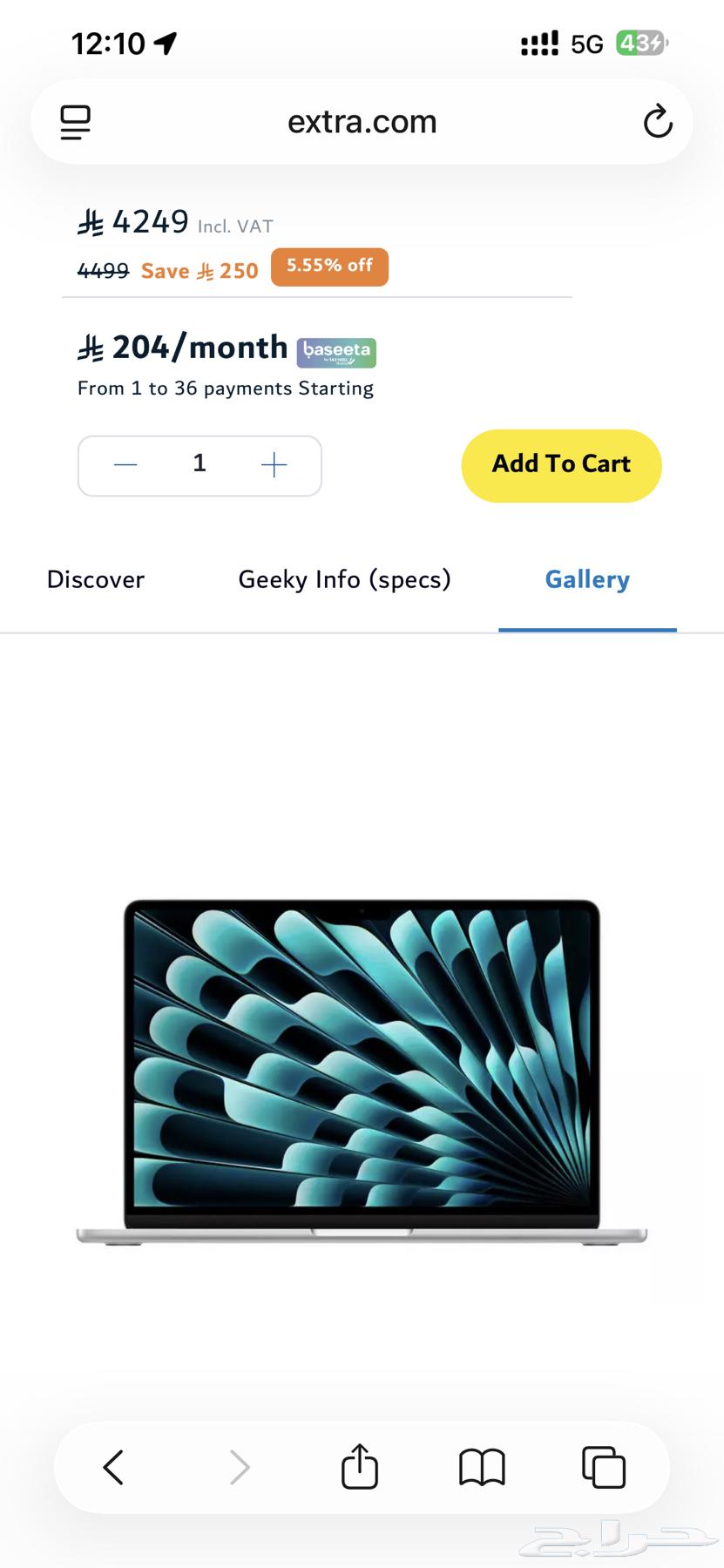Open the page settings reader menu

[76, 122]
